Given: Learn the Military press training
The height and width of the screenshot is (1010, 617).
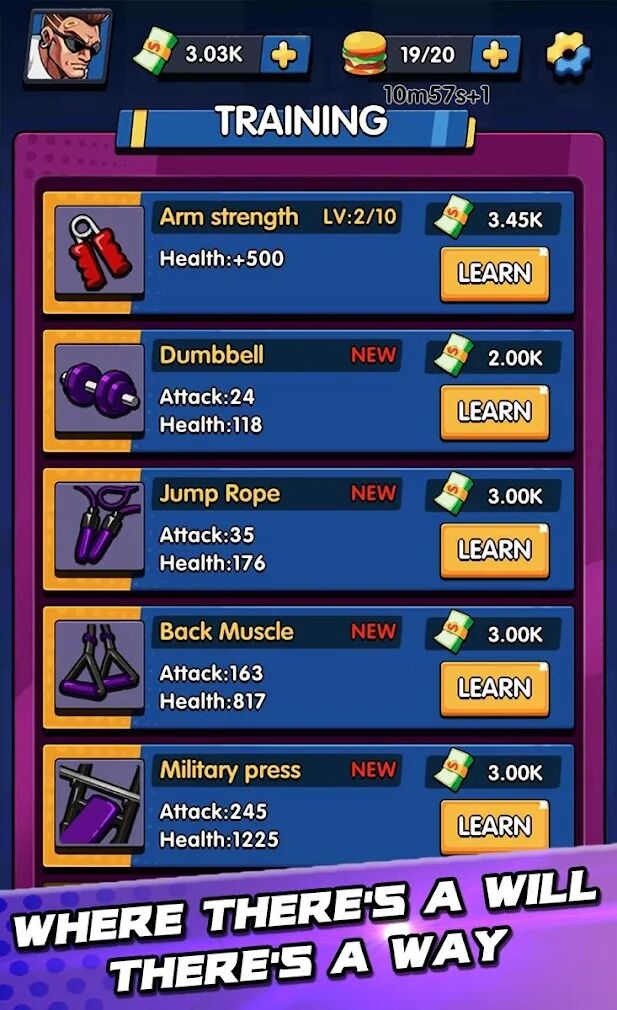Looking at the screenshot, I should [x=494, y=826].
